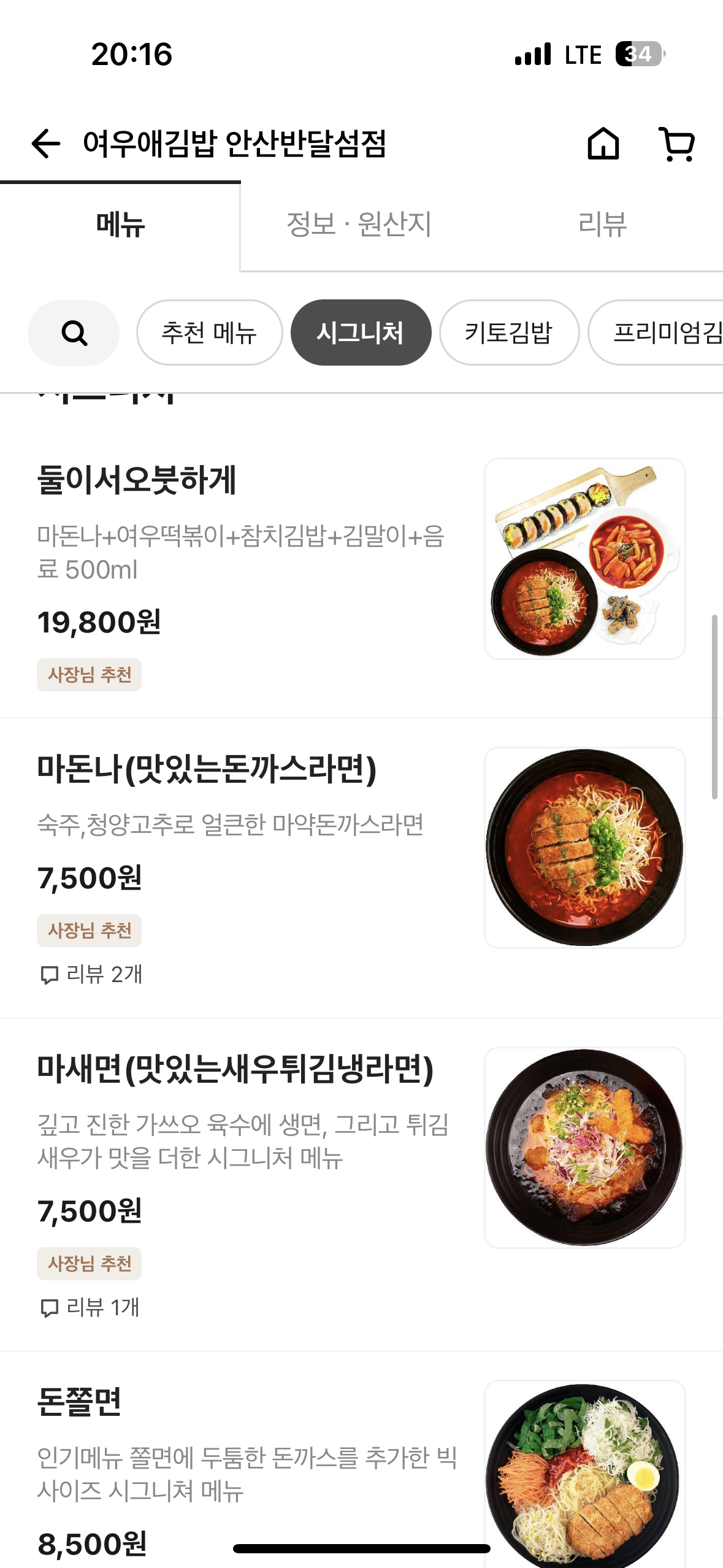View the 둘이서오붓하게 food photo
The image size is (723, 1568).
point(584,559)
